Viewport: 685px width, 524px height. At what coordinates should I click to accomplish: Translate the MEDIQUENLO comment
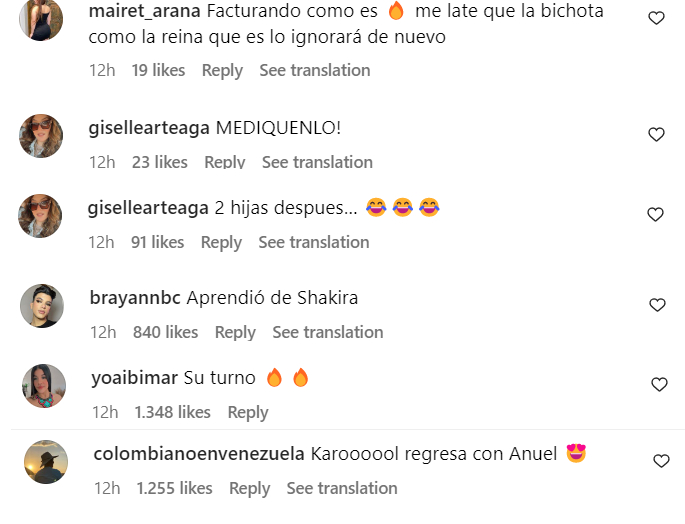pos(317,162)
